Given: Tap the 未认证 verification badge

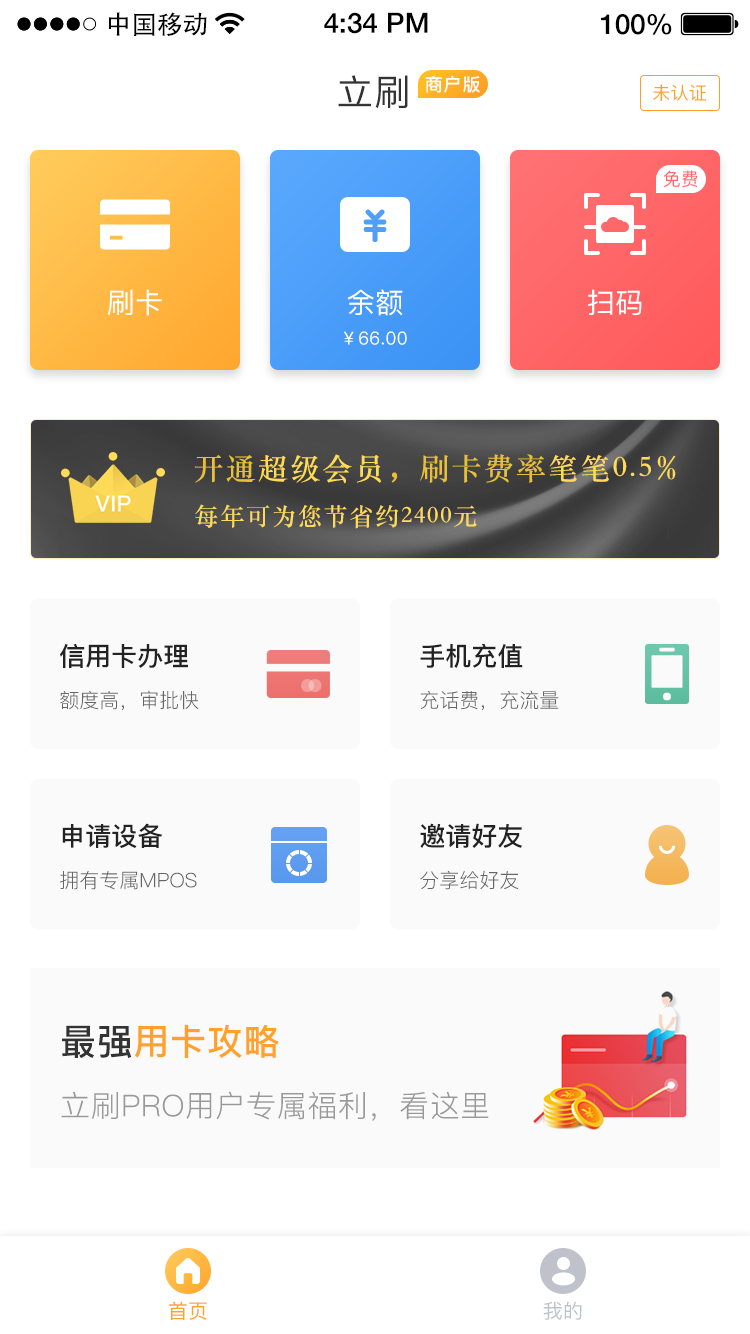Looking at the screenshot, I should click(x=680, y=93).
